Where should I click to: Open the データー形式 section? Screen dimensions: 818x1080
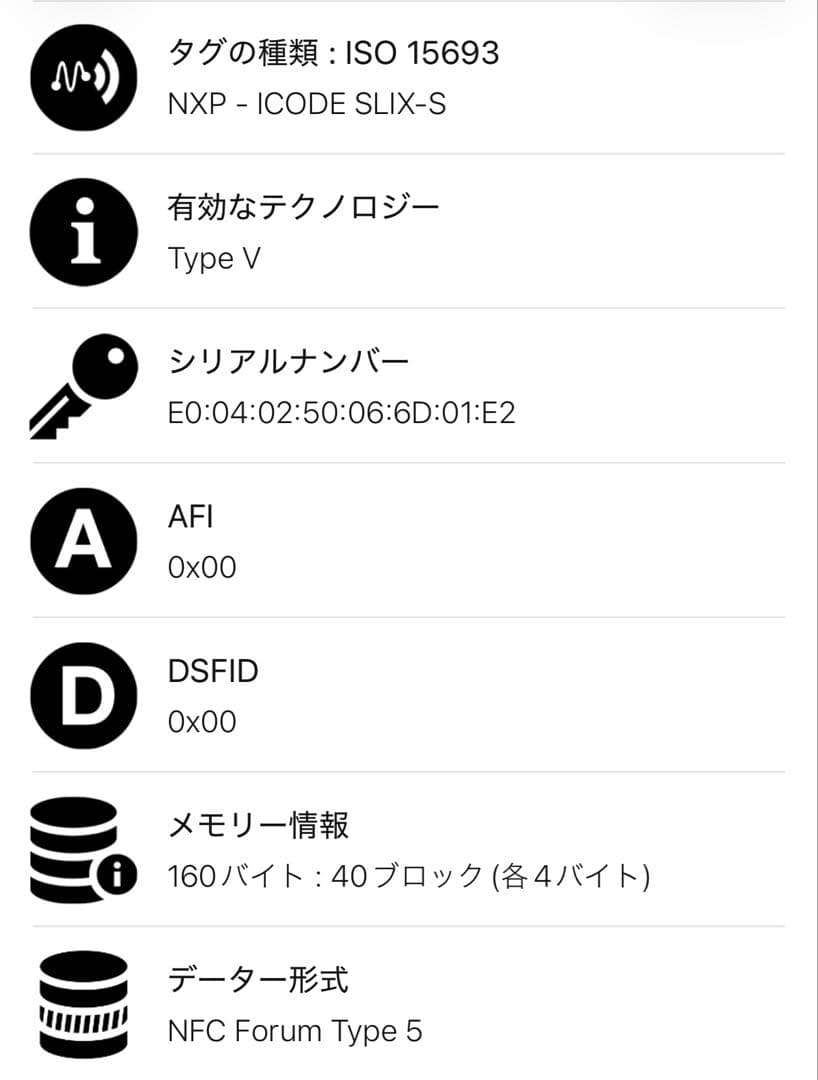click(258, 978)
